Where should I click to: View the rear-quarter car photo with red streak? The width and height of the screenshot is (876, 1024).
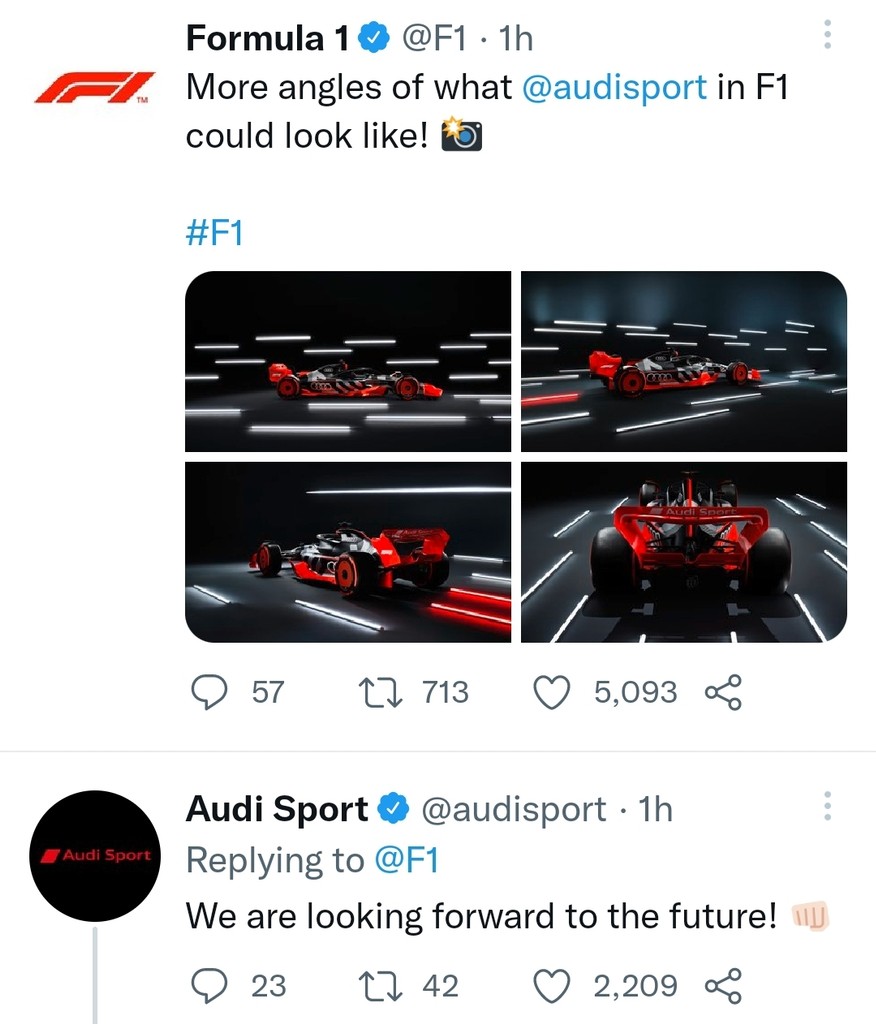coord(684,362)
